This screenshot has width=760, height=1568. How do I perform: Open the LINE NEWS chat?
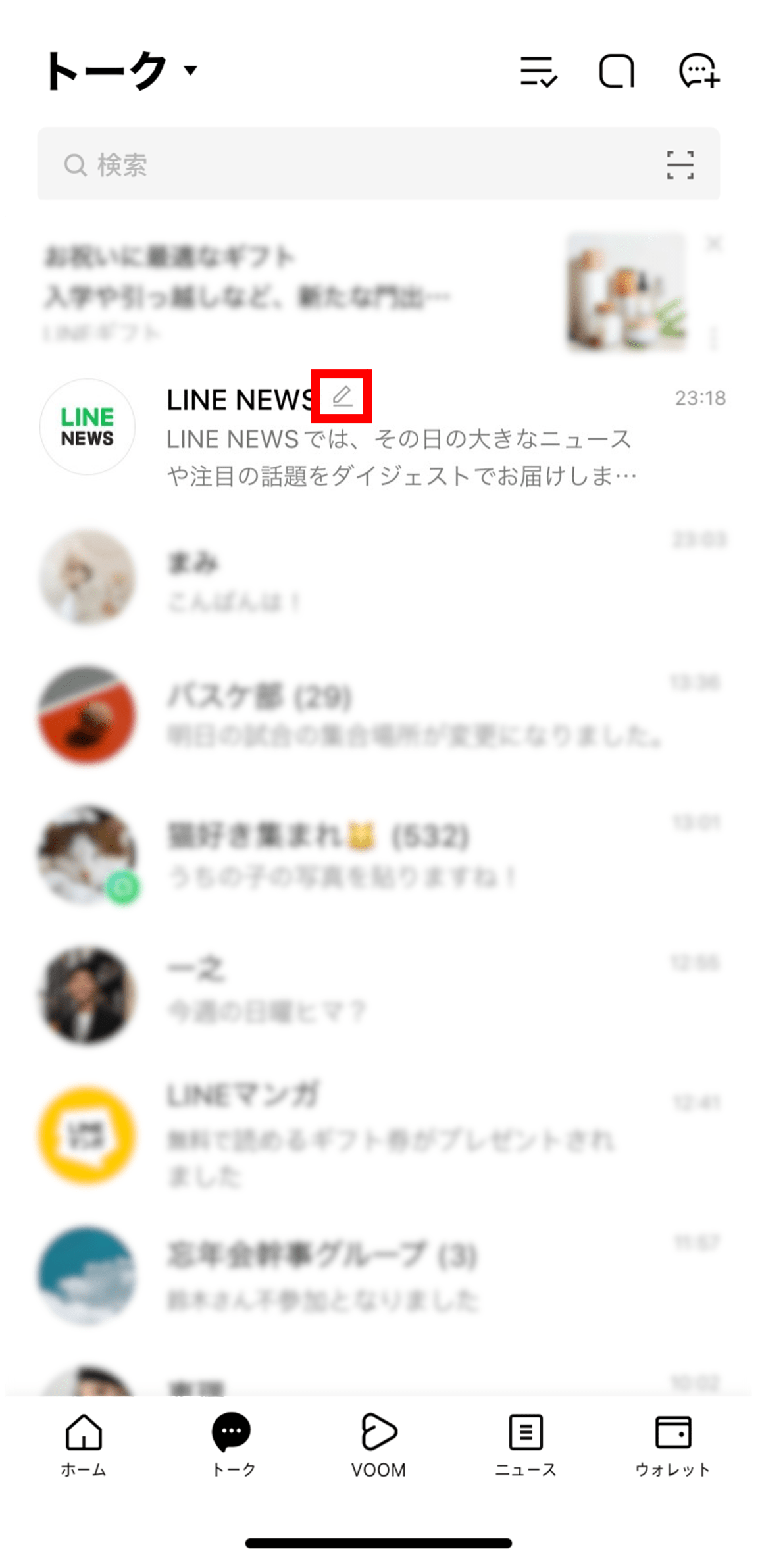pyautogui.click(x=395, y=438)
